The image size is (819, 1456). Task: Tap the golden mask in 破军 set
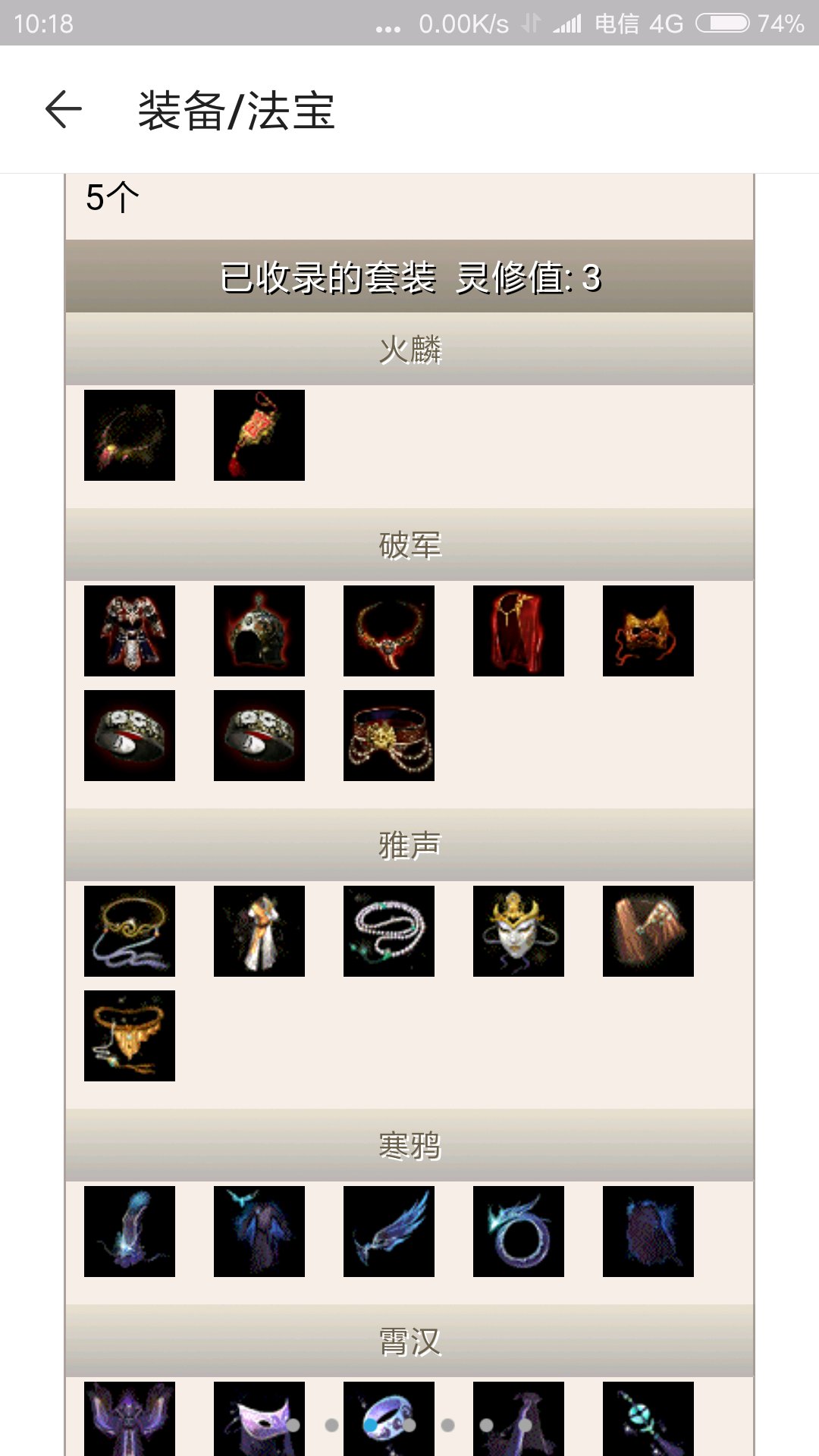pos(648,631)
